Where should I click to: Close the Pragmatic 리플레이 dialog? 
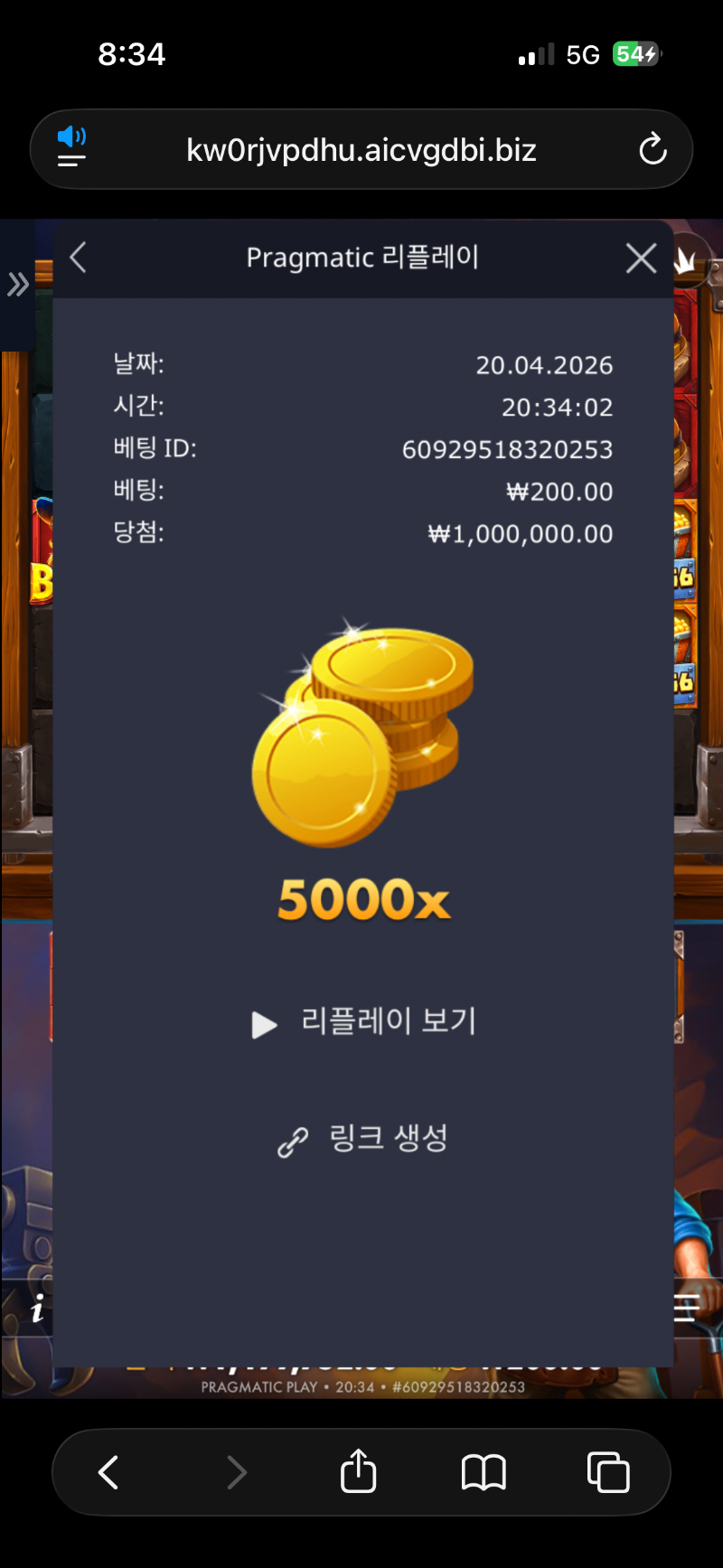click(641, 258)
